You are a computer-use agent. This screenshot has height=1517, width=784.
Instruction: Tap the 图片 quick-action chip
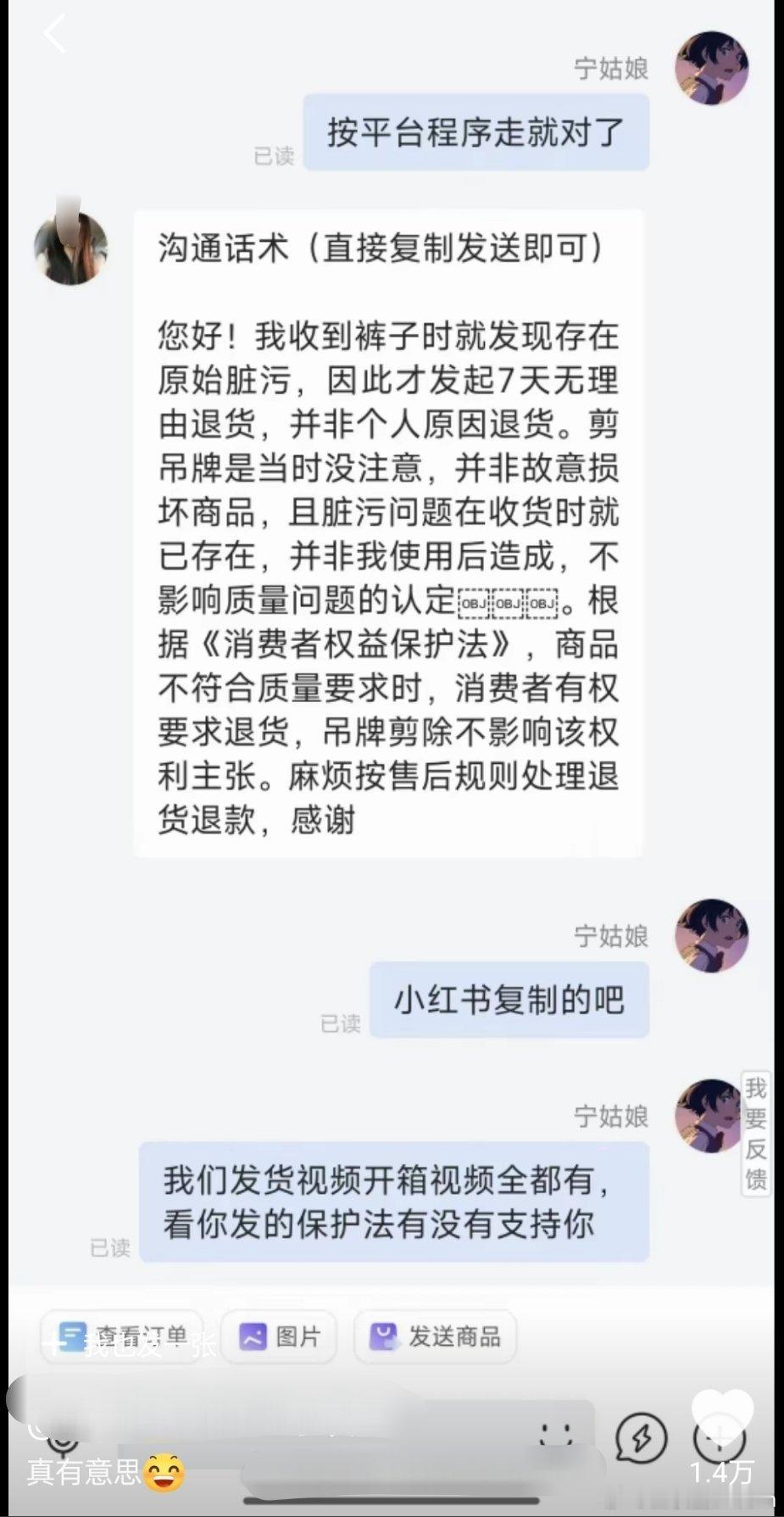tap(279, 1336)
